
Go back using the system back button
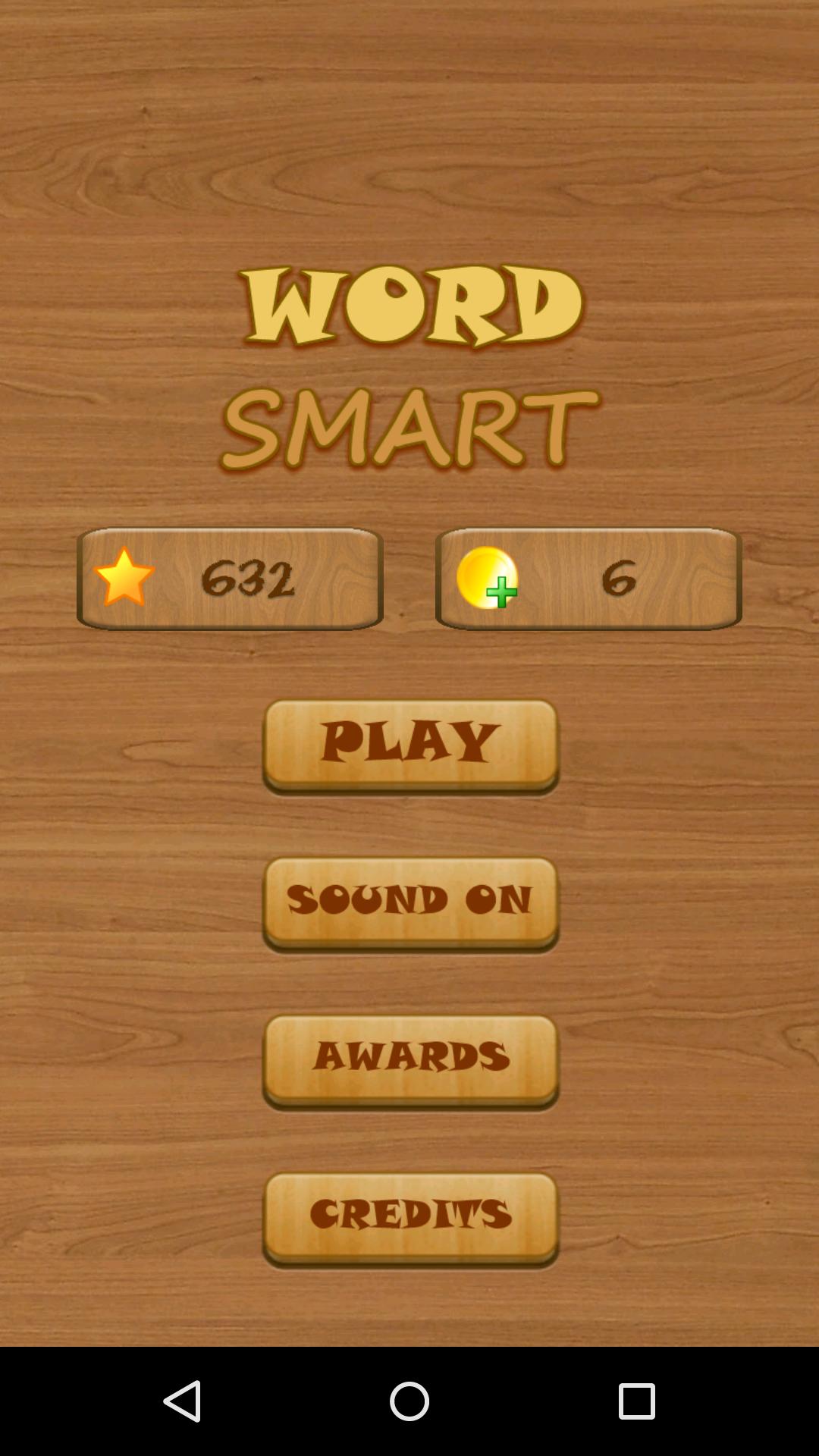pyautogui.click(x=182, y=1401)
